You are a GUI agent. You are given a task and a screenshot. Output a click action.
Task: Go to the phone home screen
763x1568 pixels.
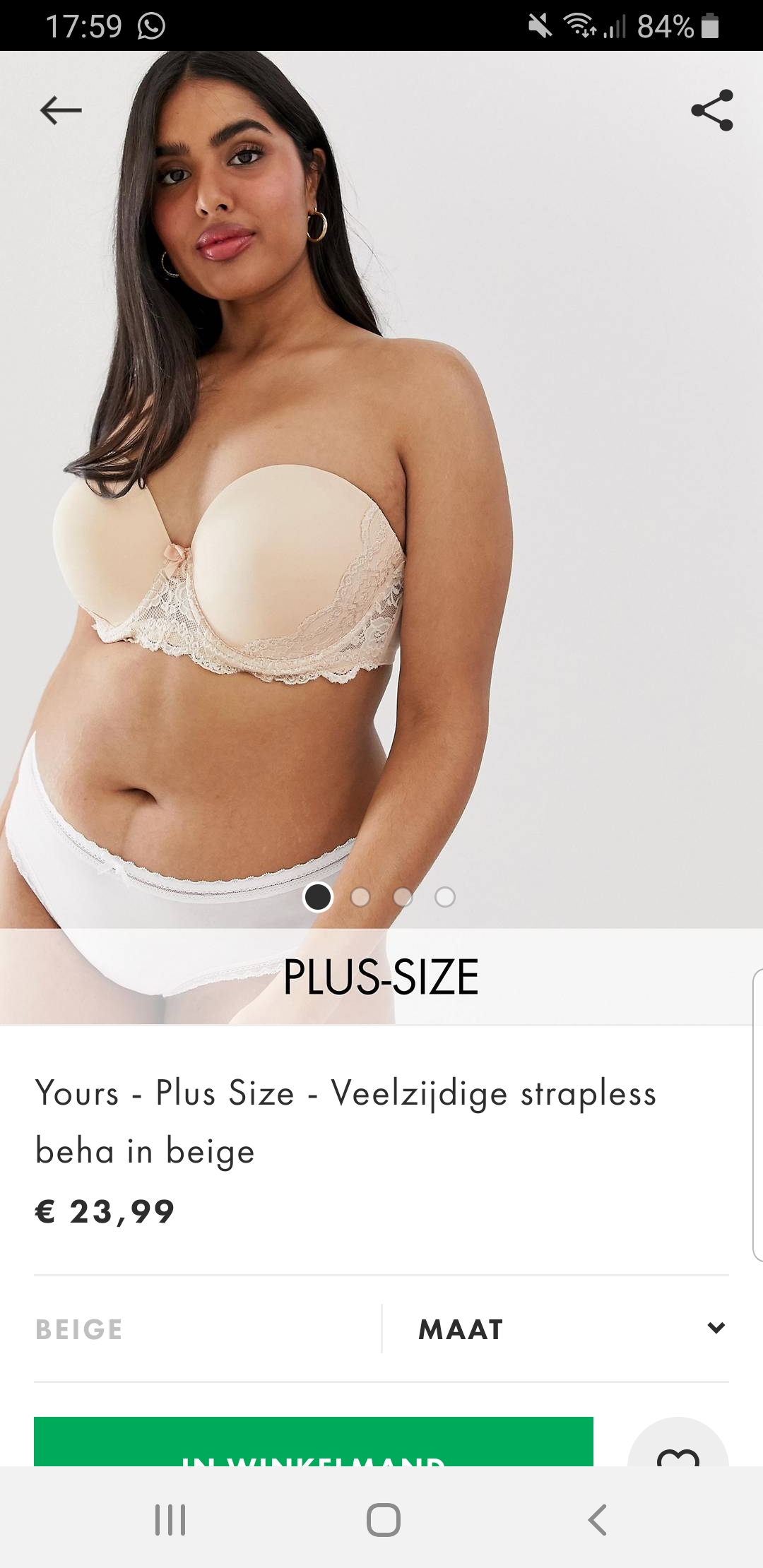(x=384, y=1520)
